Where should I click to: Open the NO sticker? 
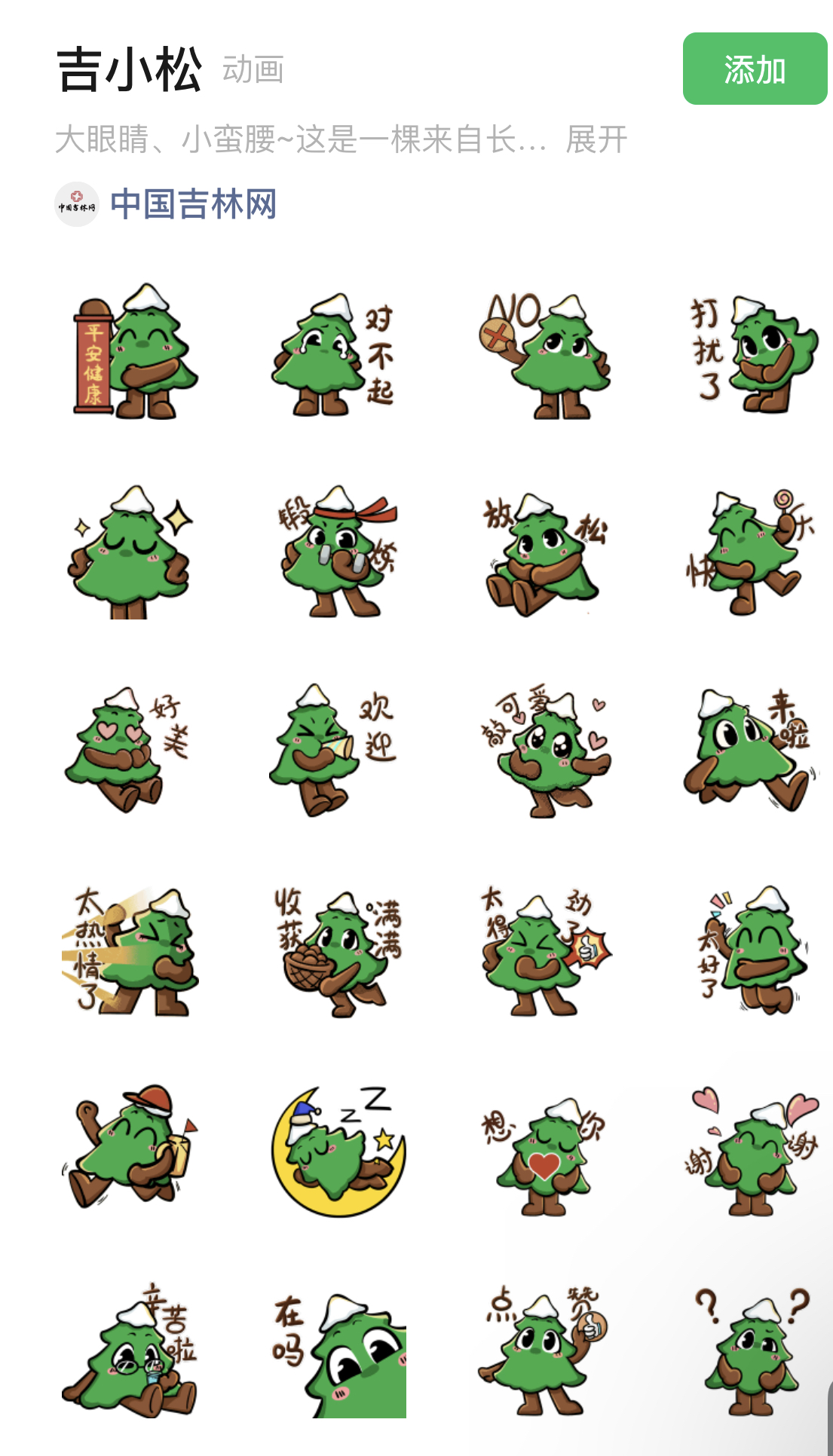[x=544, y=355]
